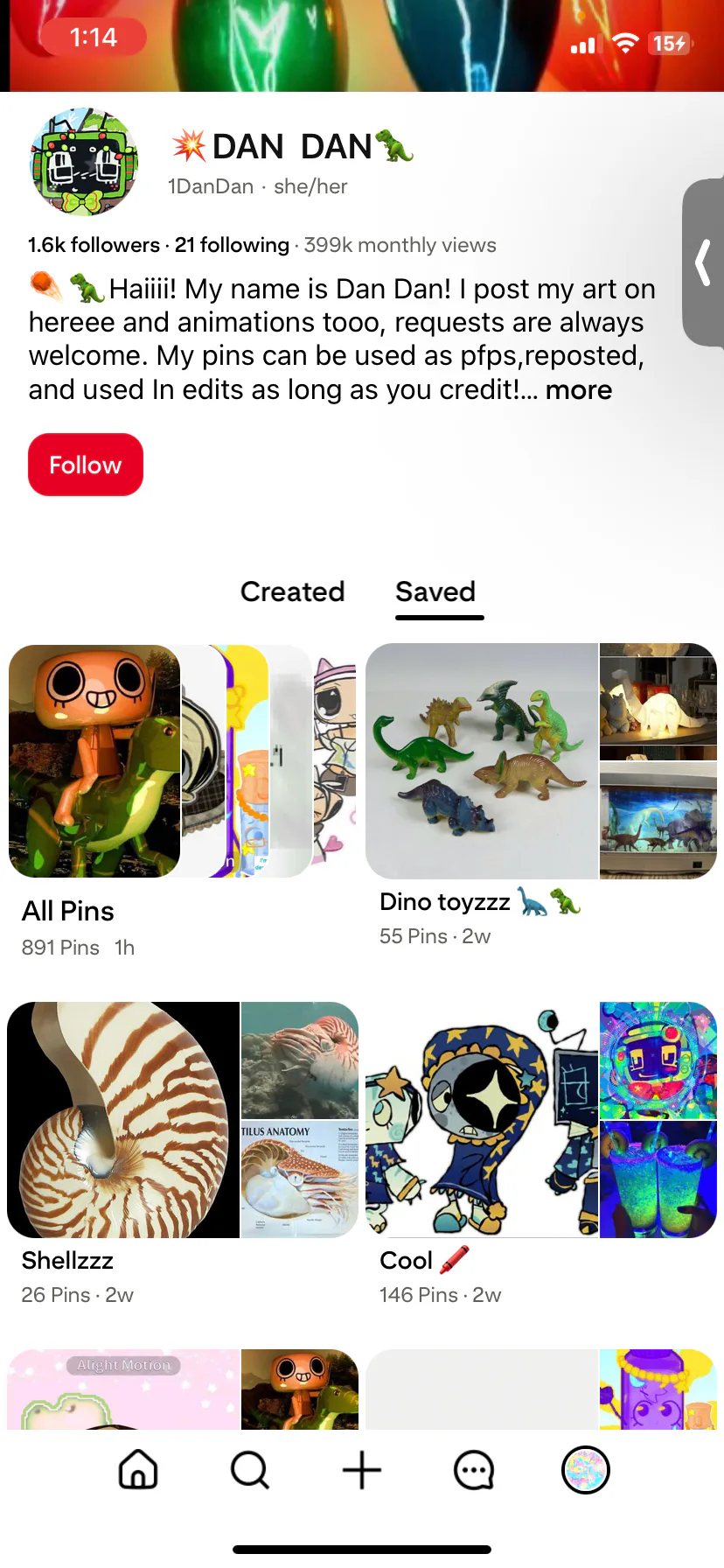View the 1.6k followers list
This screenshot has height=1568, width=724.
pos(94,245)
